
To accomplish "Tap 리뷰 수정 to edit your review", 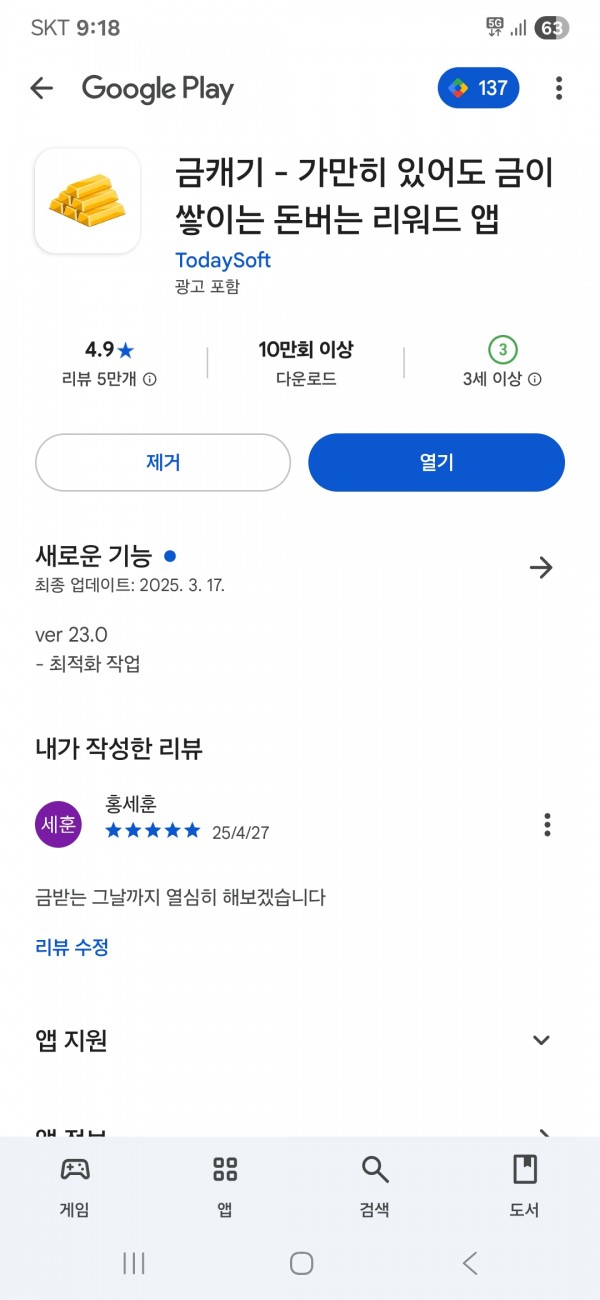I will [x=72, y=947].
